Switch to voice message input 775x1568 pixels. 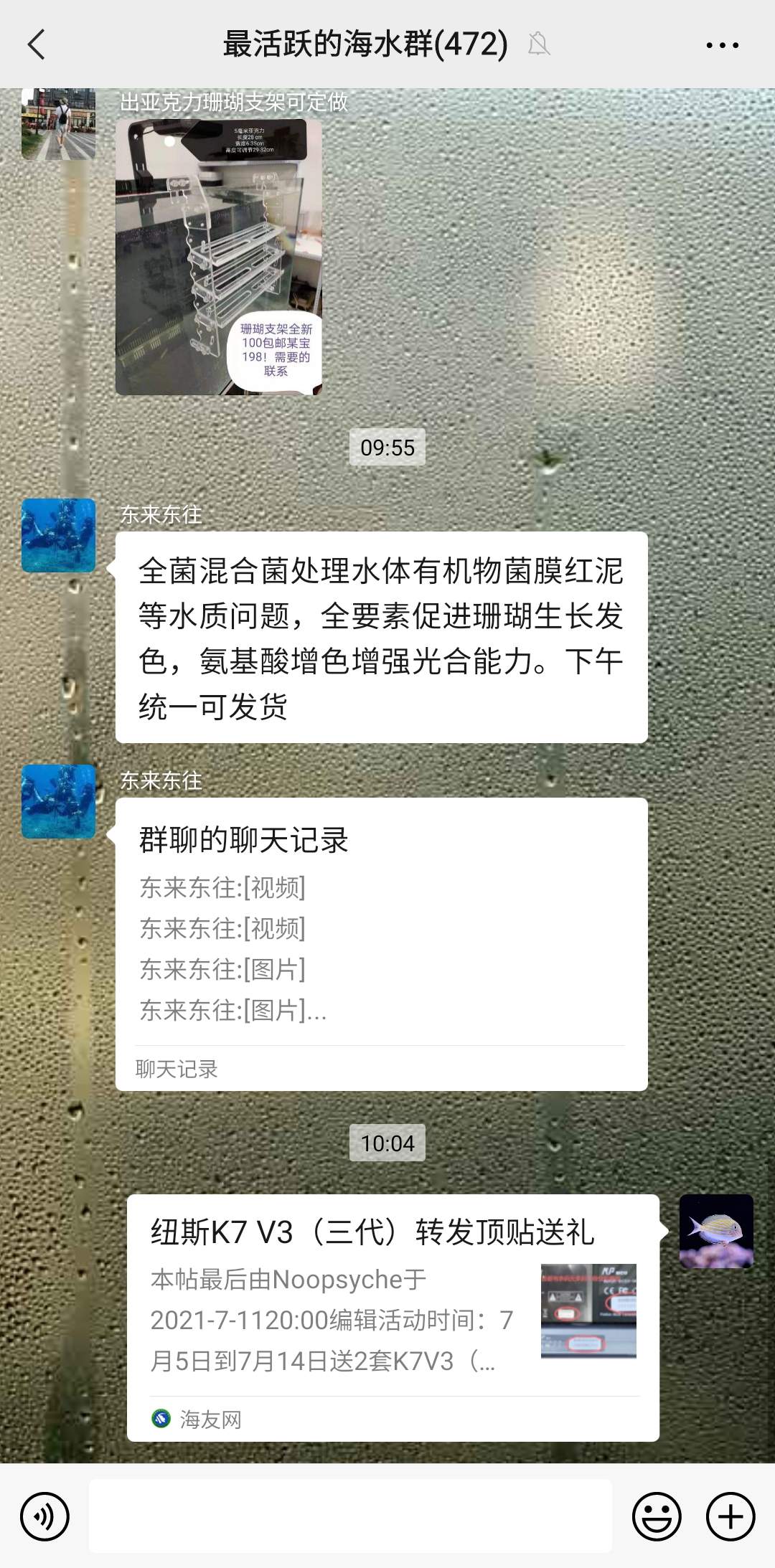[44, 1516]
